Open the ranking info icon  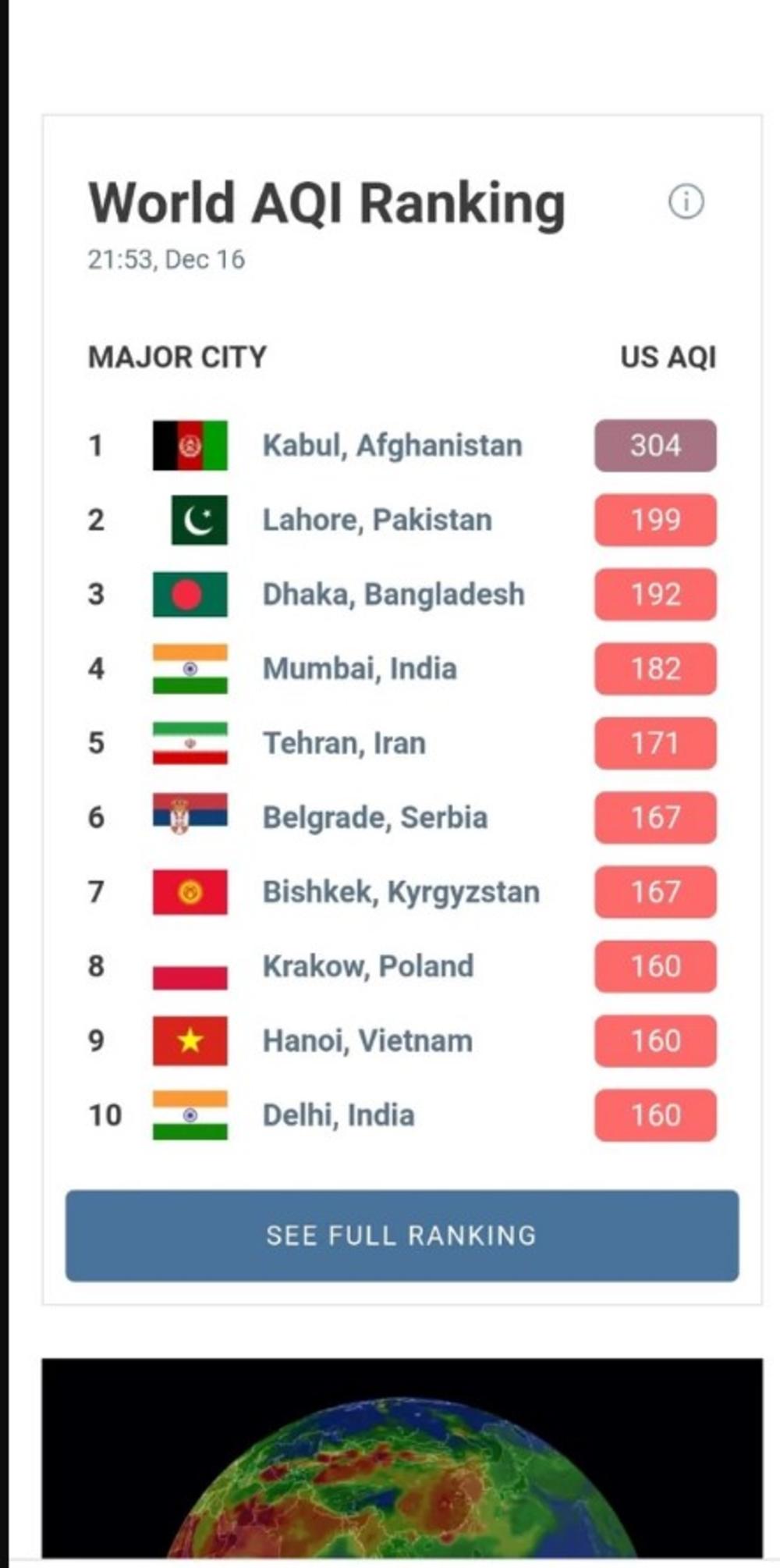686,202
